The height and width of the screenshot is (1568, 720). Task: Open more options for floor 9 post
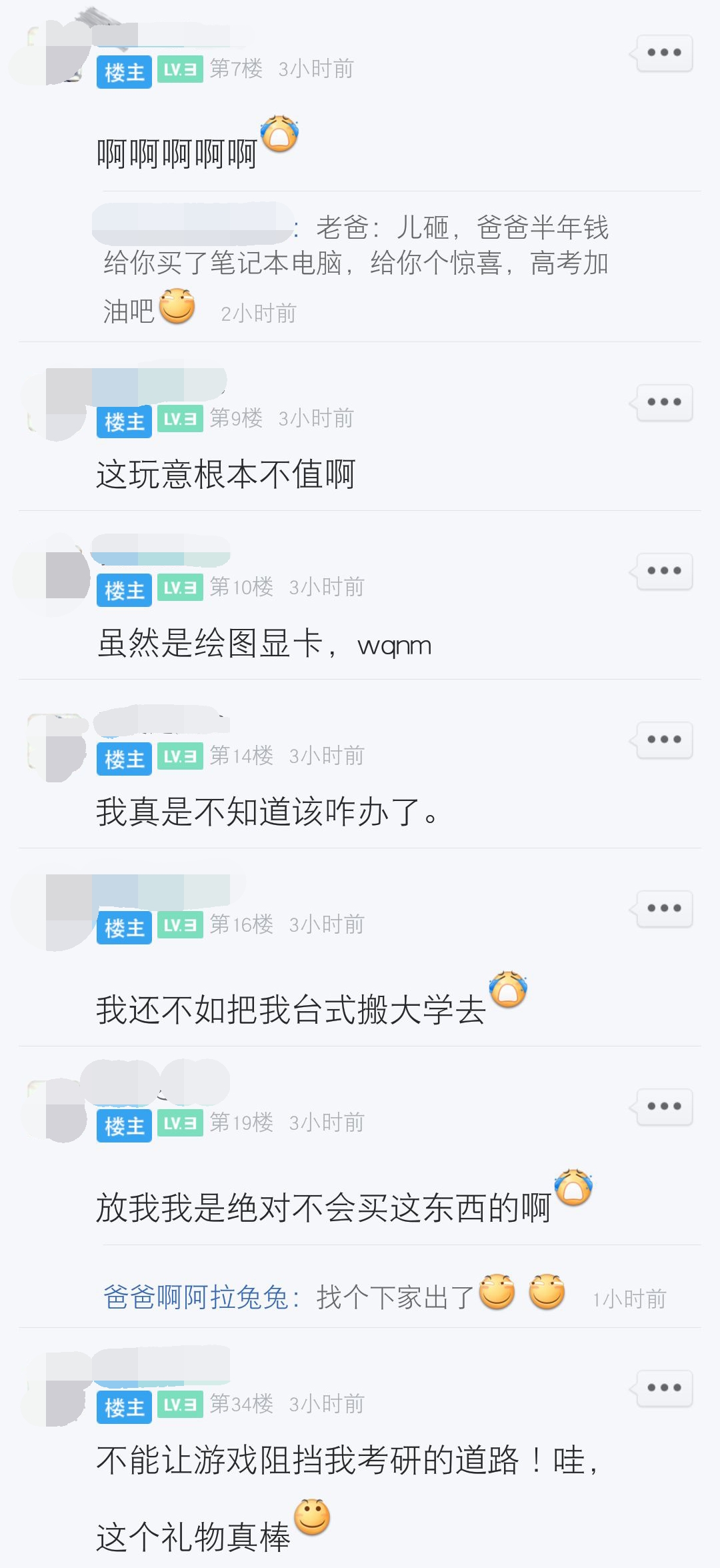coord(664,402)
